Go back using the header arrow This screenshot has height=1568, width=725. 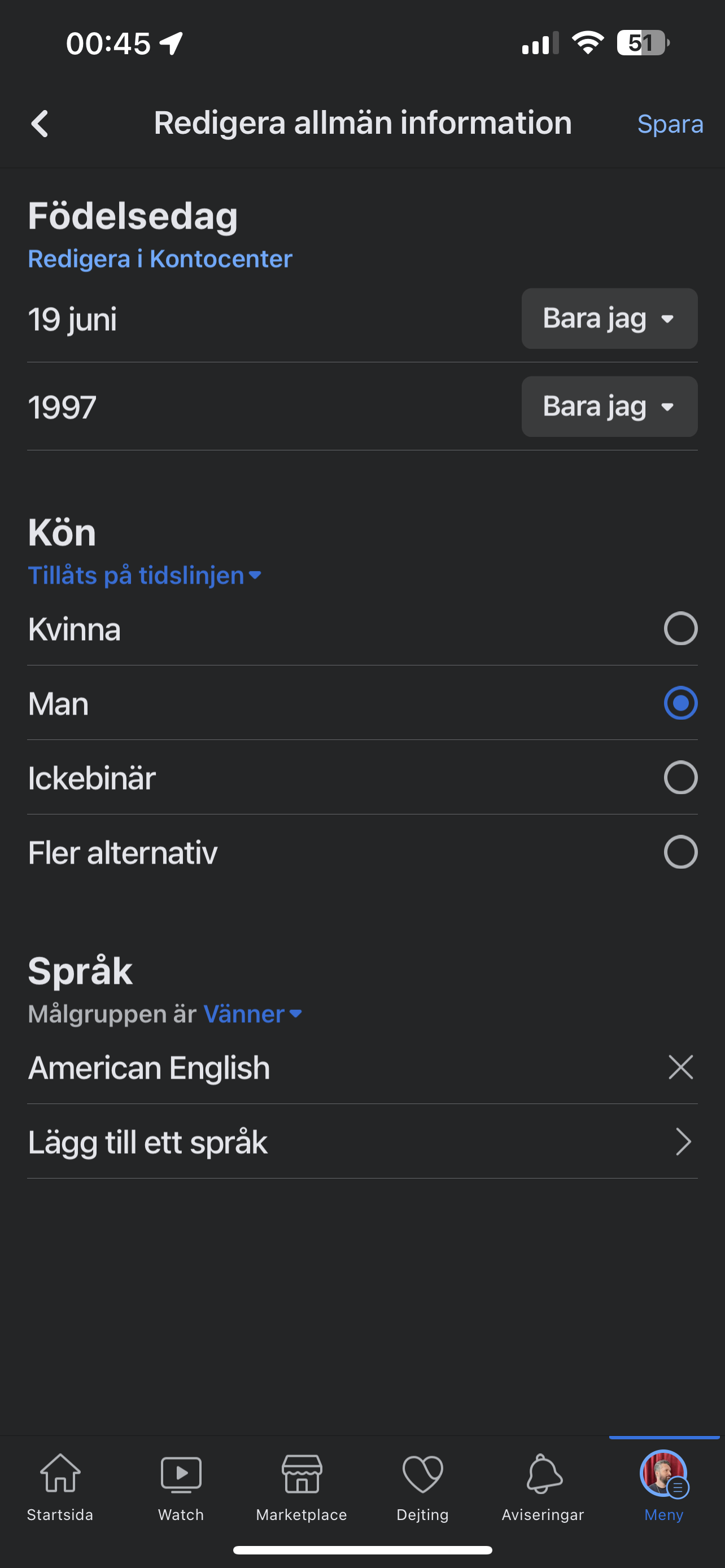point(40,124)
